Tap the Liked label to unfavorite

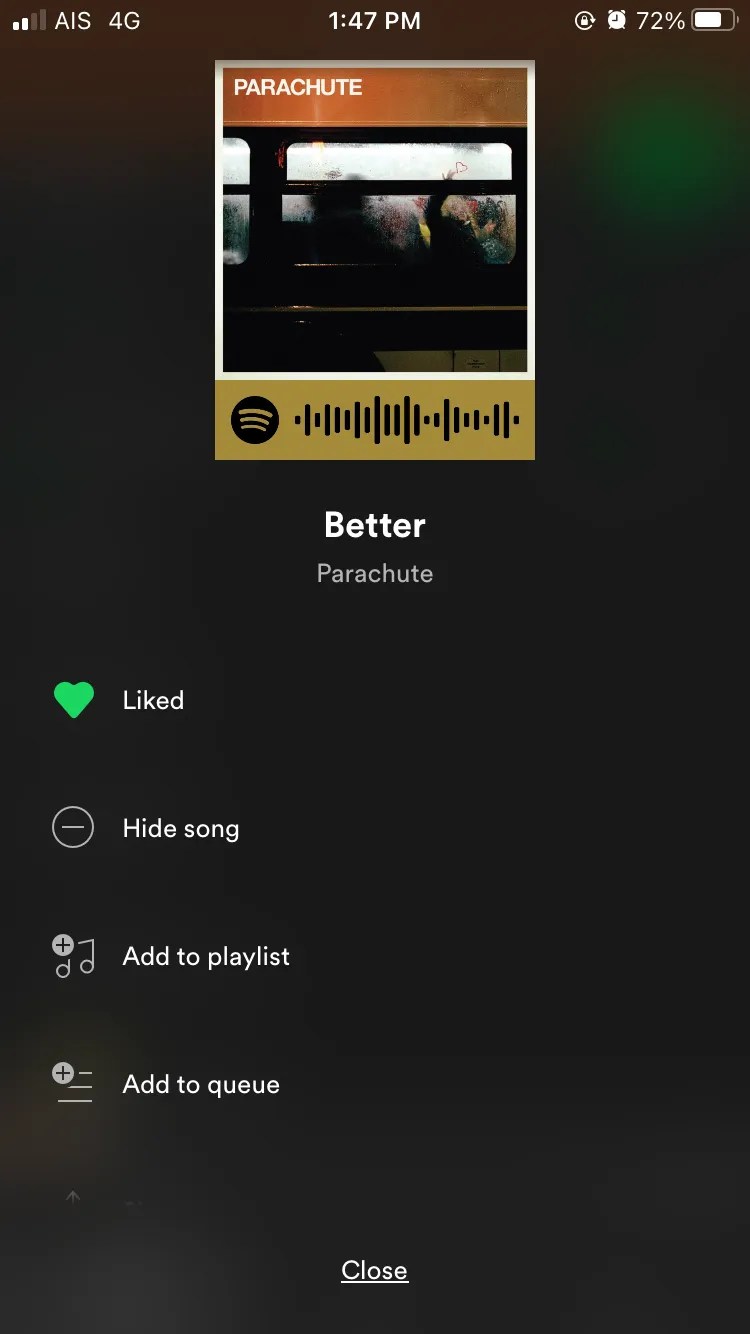[x=152, y=700]
